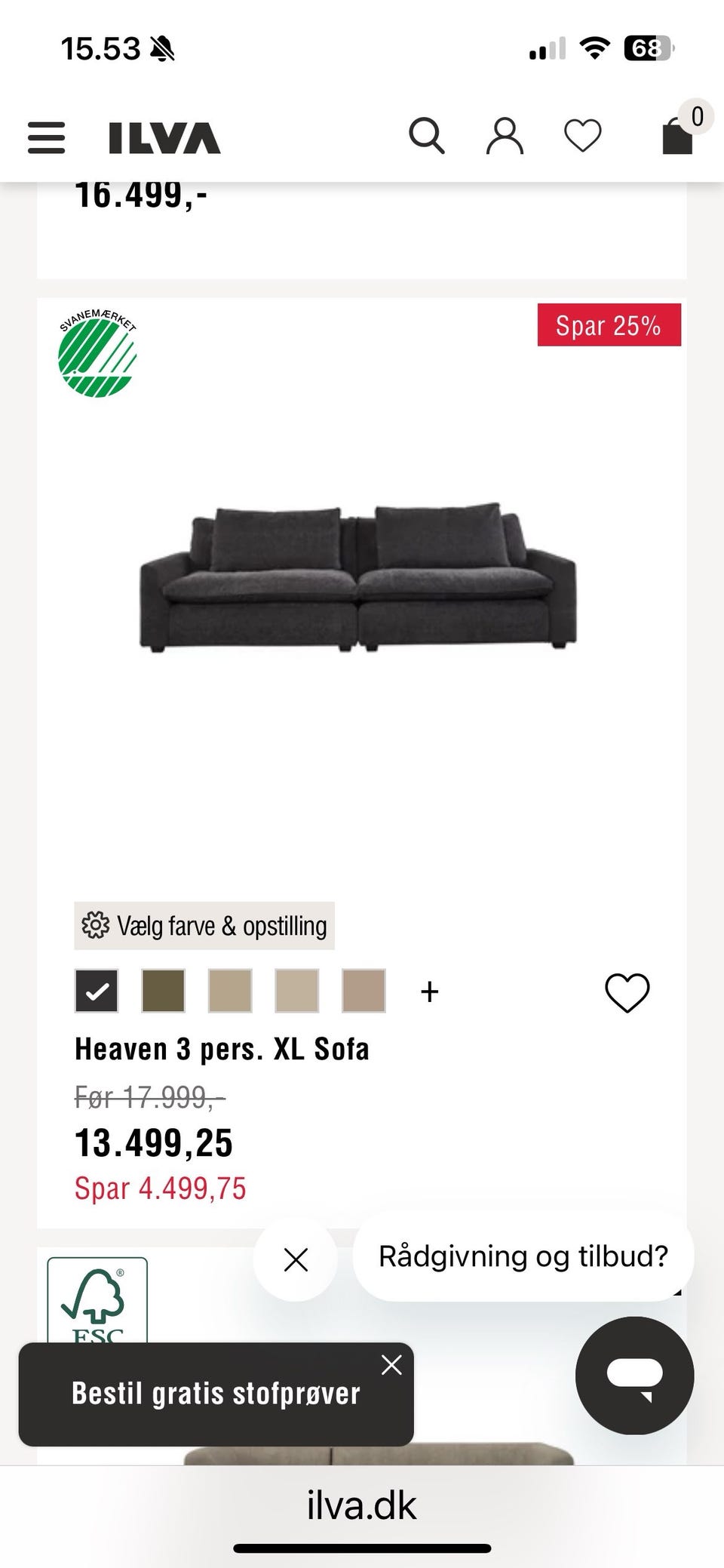Viewport: 724px width, 1568px height.
Task: Pick the third beige color swatch
Action: click(x=230, y=991)
